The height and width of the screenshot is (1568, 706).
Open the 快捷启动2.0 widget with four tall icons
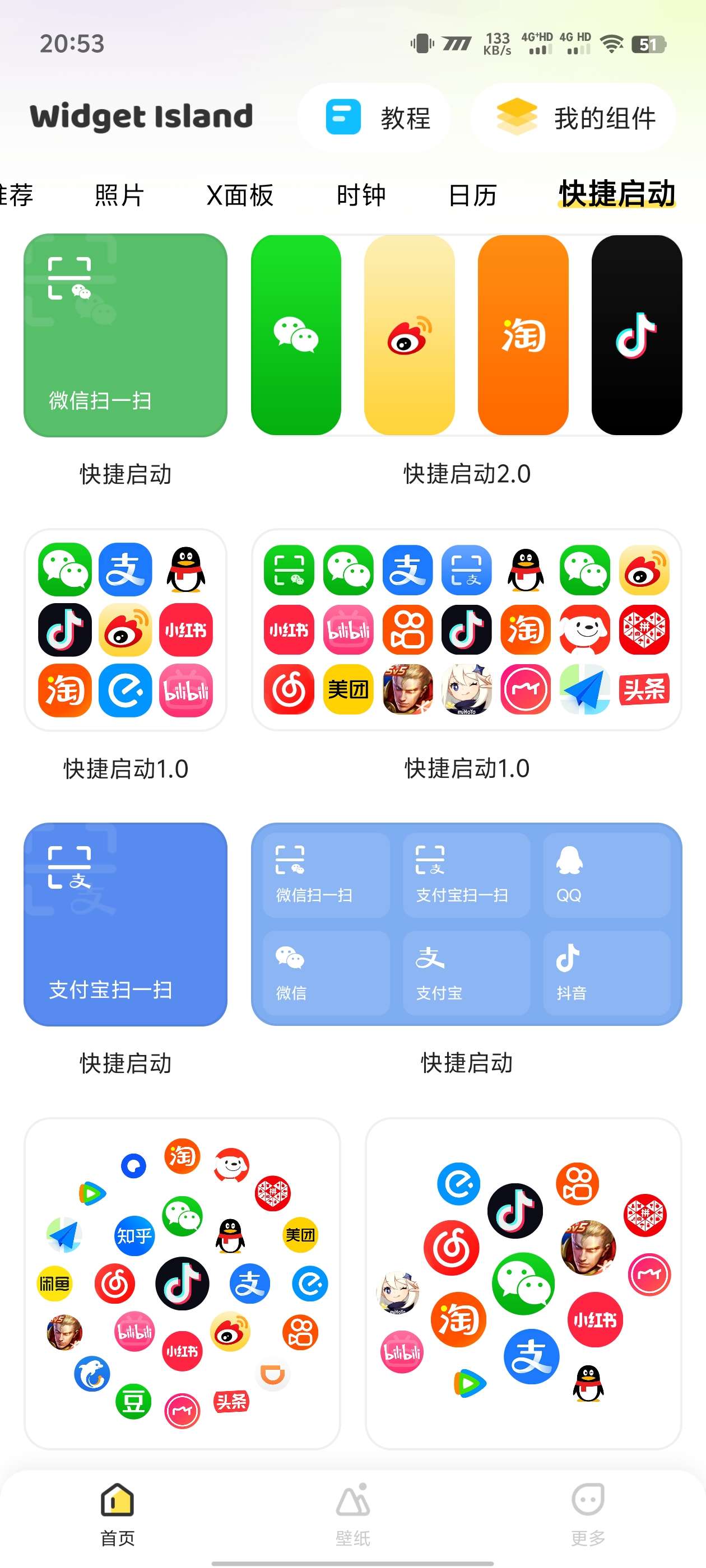click(466, 335)
